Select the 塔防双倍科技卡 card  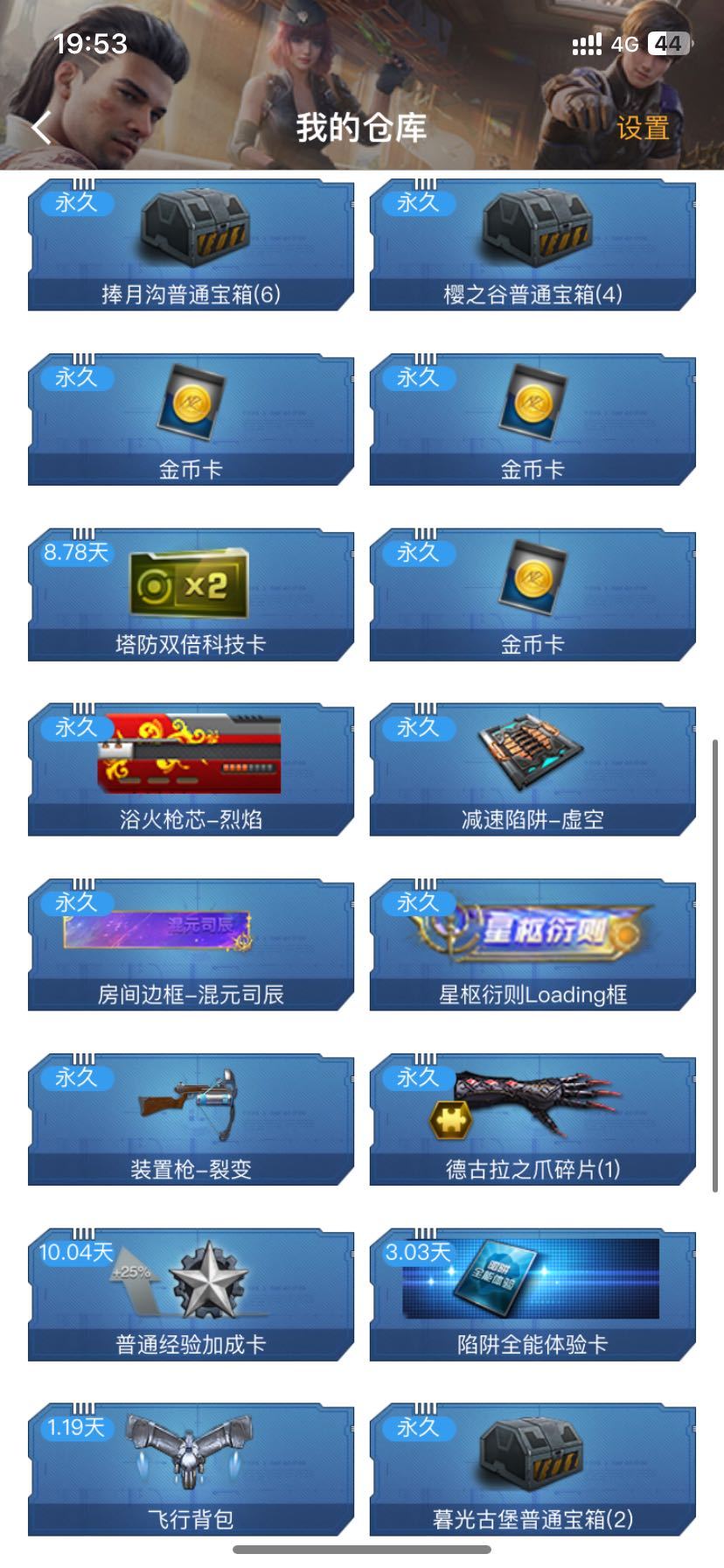coord(191,595)
